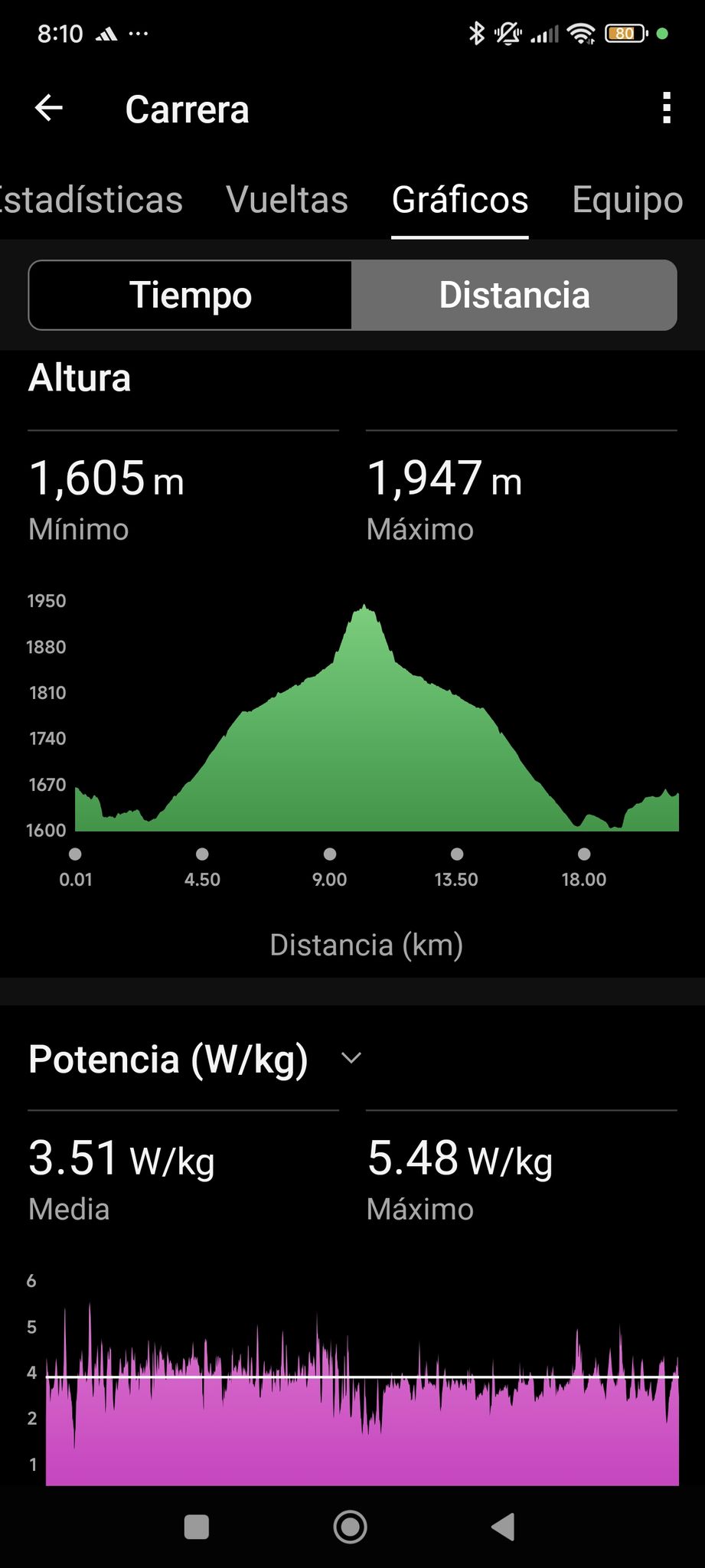Show charts by Distancia
705x1568 pixels.
(514, 296)
